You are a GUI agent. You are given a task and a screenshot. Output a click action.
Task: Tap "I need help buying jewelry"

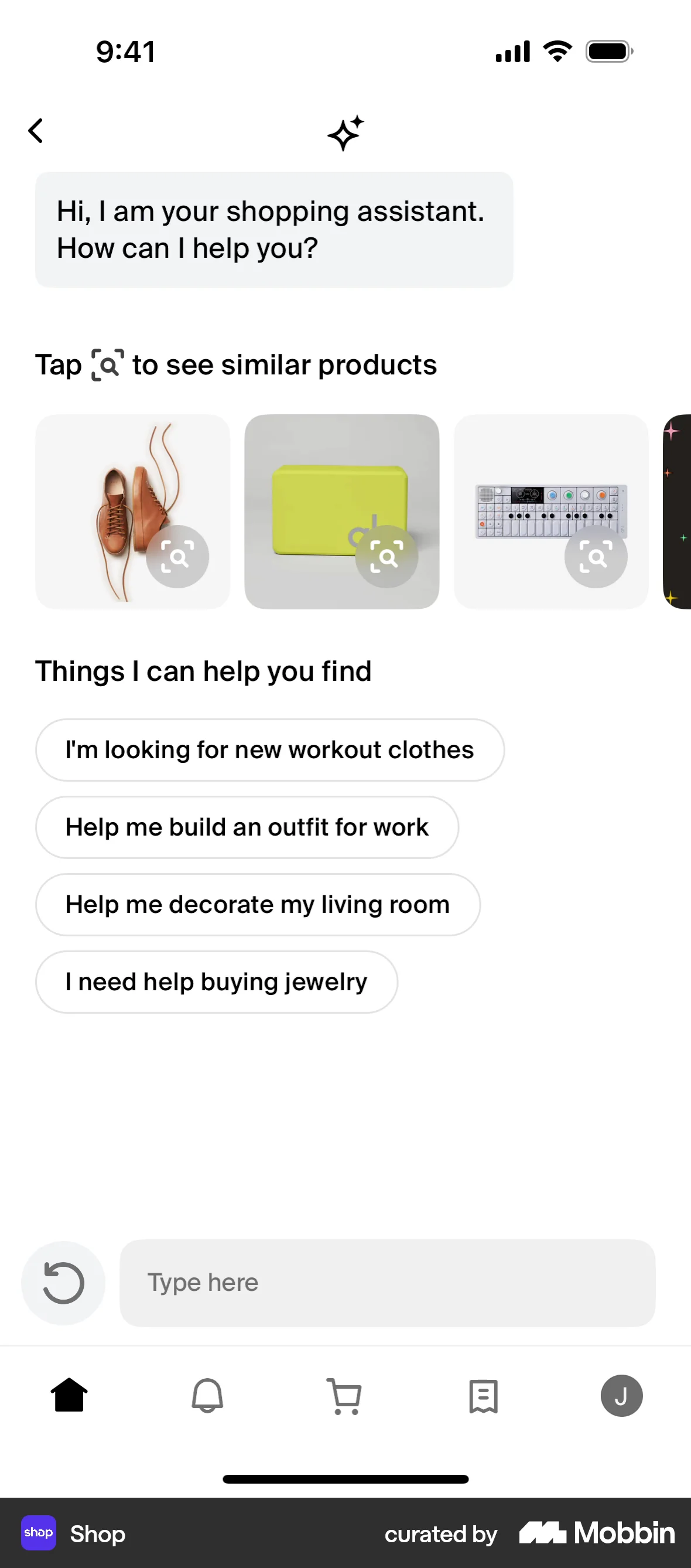[215, 982]
